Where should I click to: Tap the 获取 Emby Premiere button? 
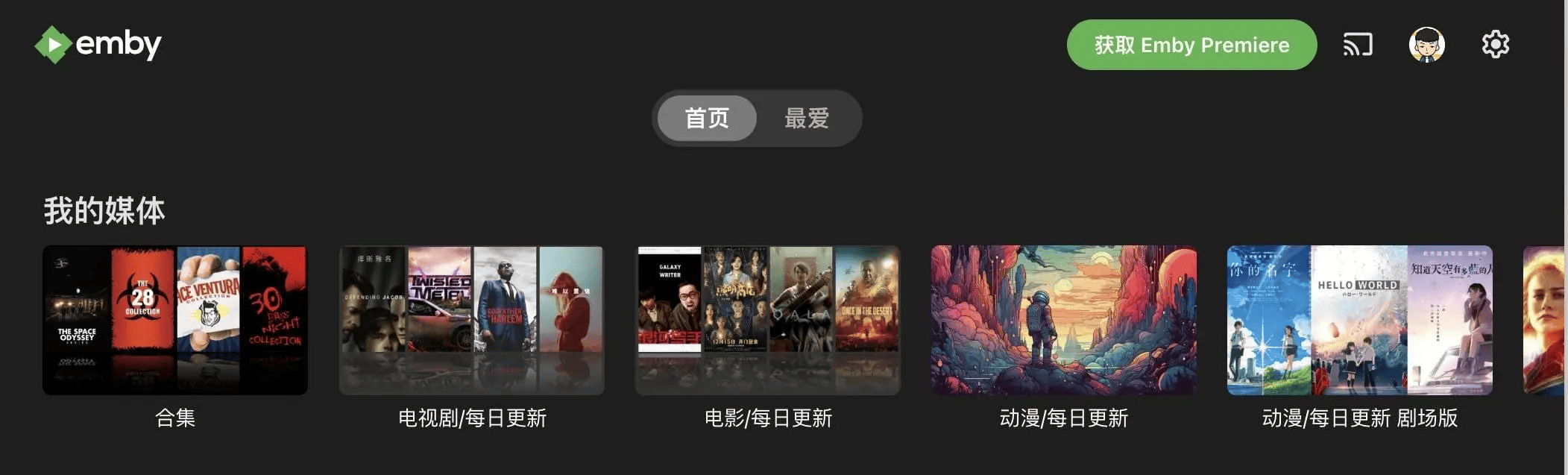[x=1191, y=45]
